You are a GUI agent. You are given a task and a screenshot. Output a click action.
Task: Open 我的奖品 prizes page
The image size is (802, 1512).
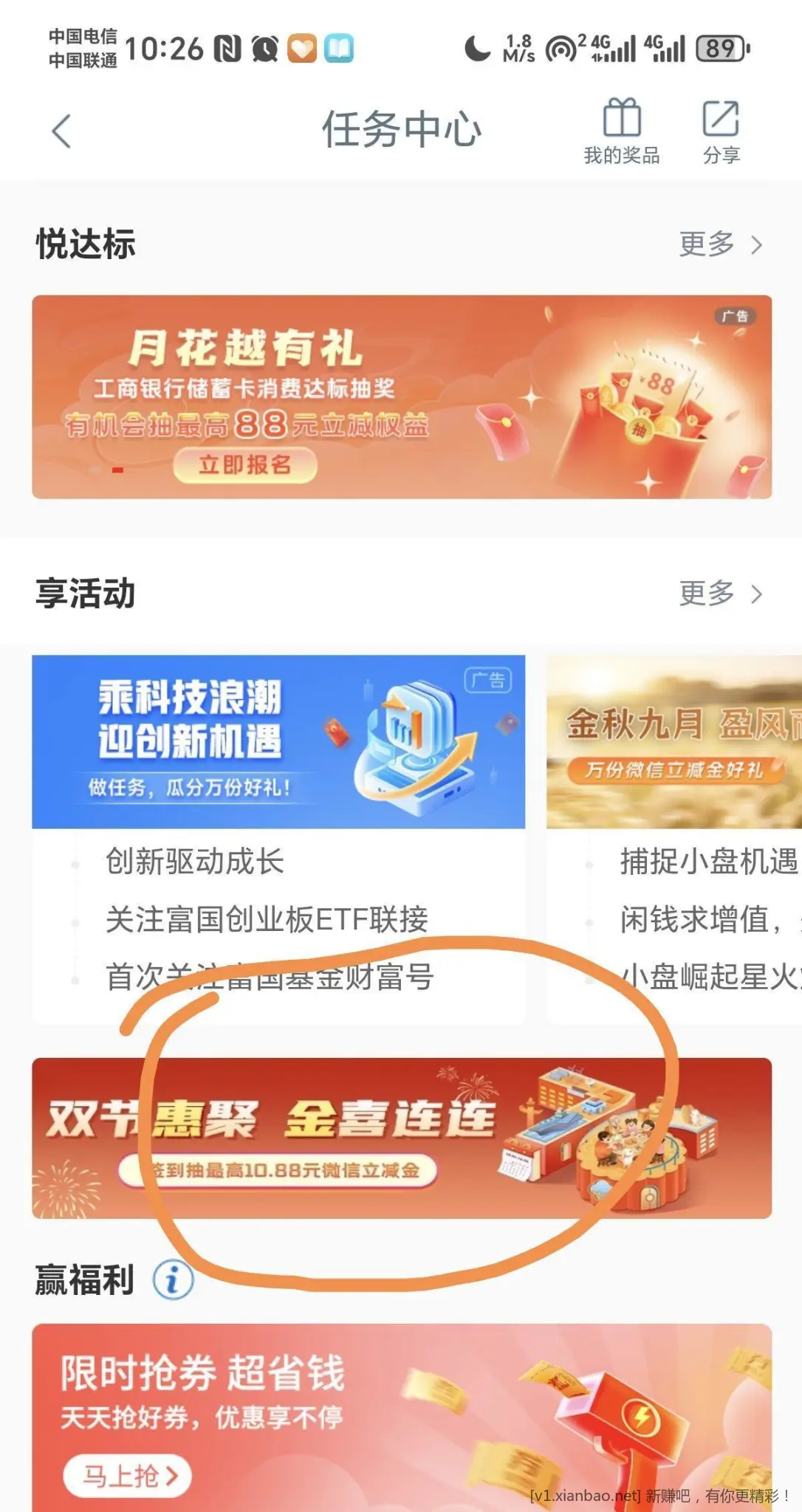click(622, 131)
